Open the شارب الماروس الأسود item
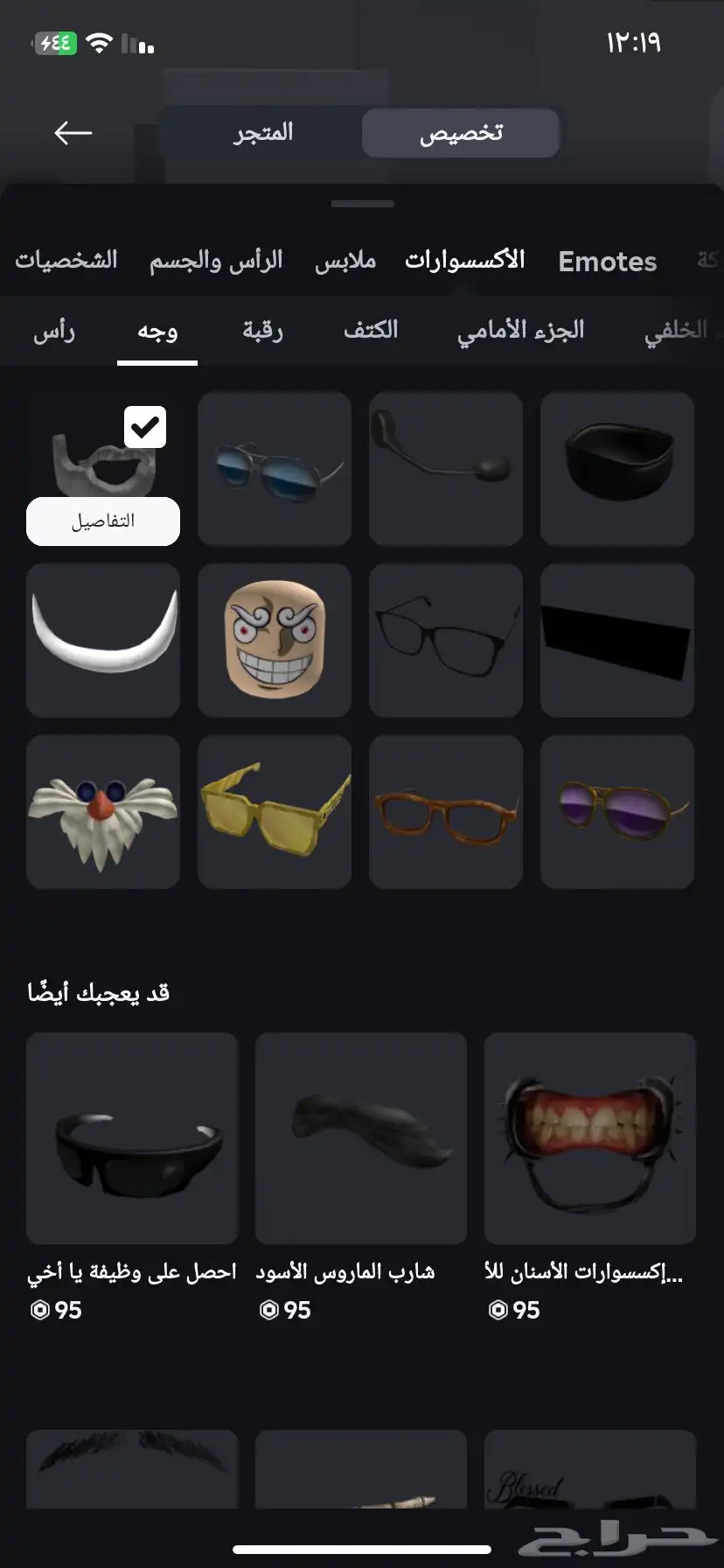 [361, 1177]
